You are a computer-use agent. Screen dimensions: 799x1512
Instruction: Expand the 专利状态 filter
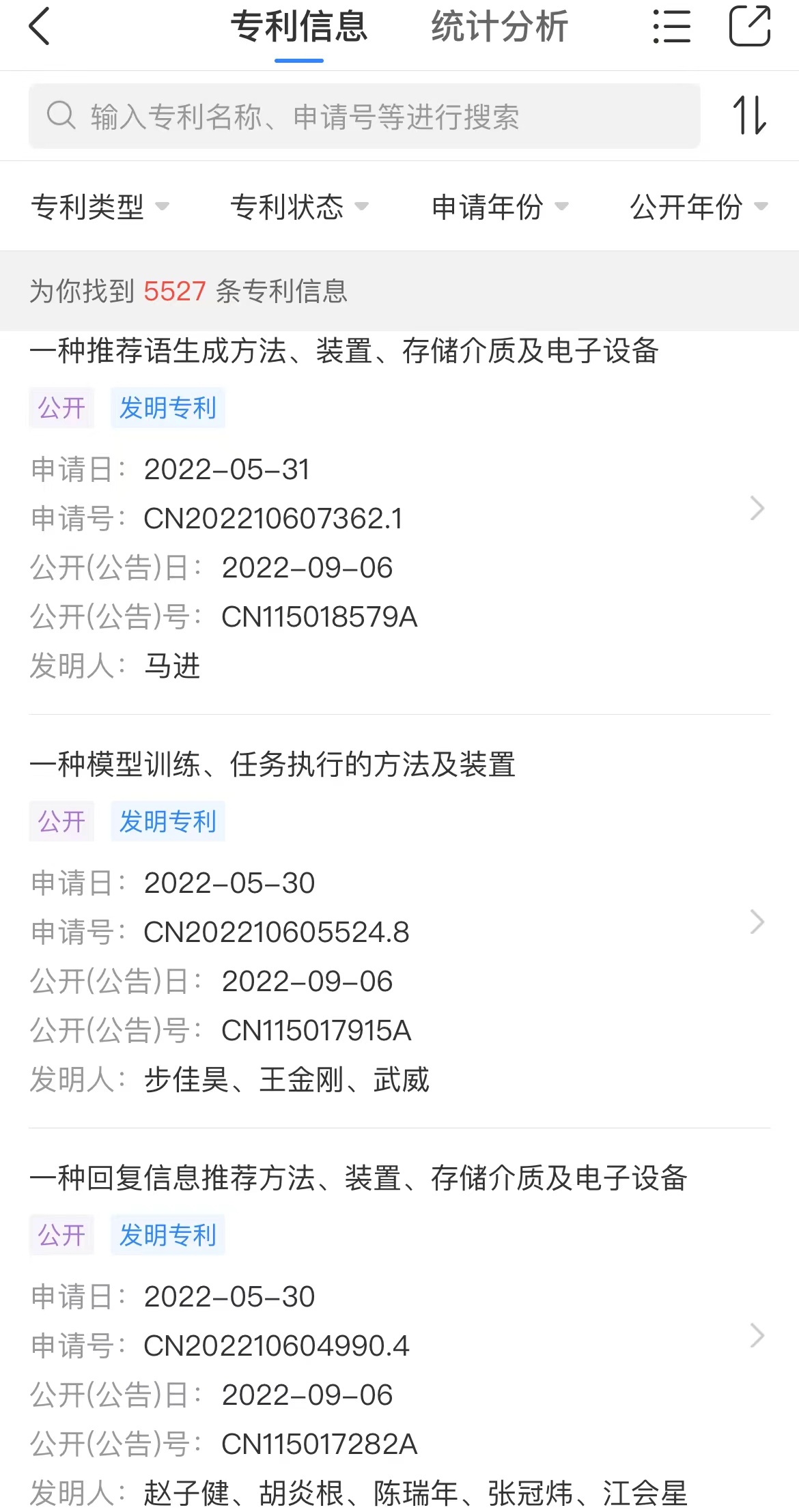pyautogui.click(x=299, y=206)
